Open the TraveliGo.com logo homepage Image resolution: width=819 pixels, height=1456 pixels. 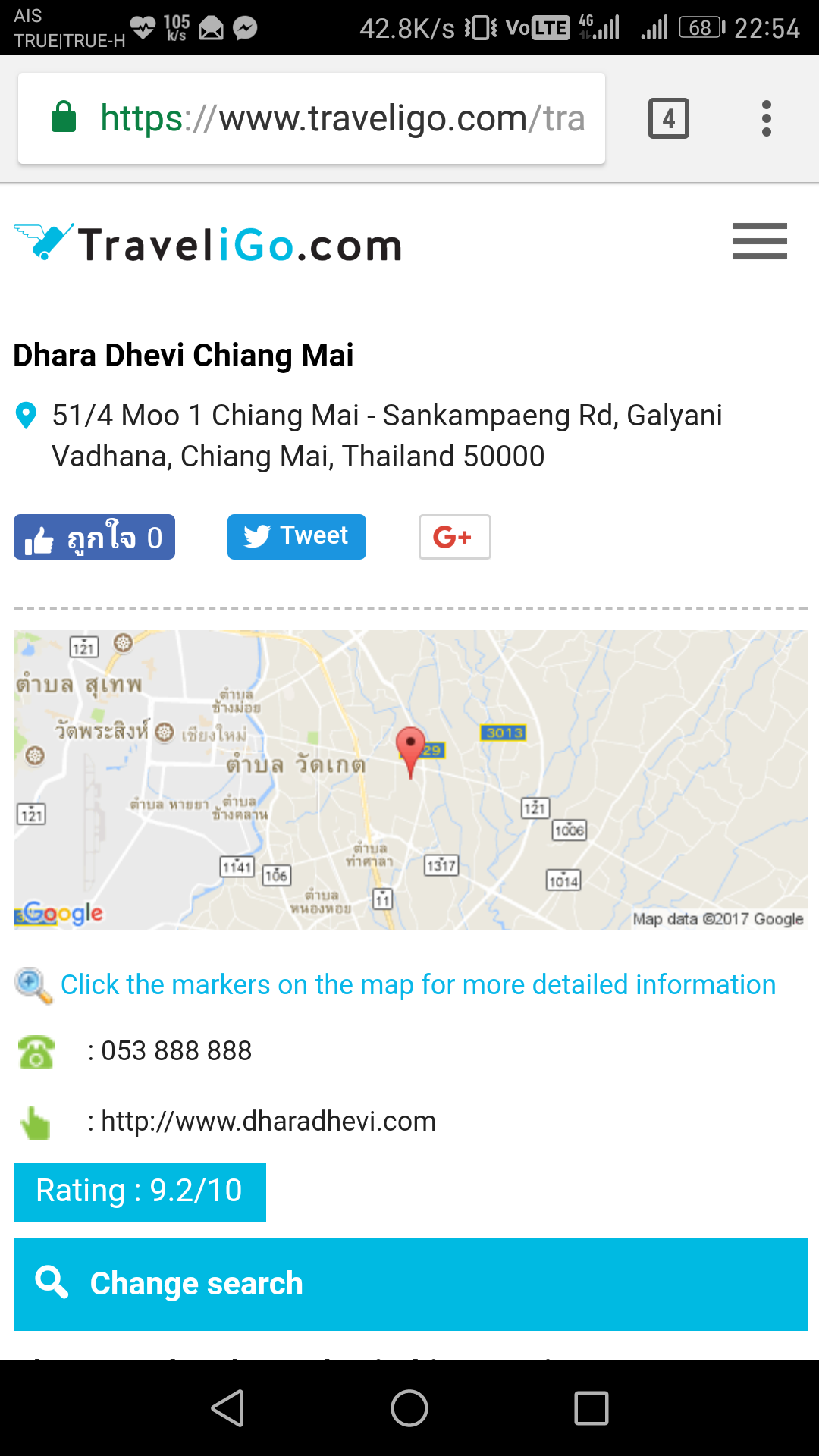(209, 244)
